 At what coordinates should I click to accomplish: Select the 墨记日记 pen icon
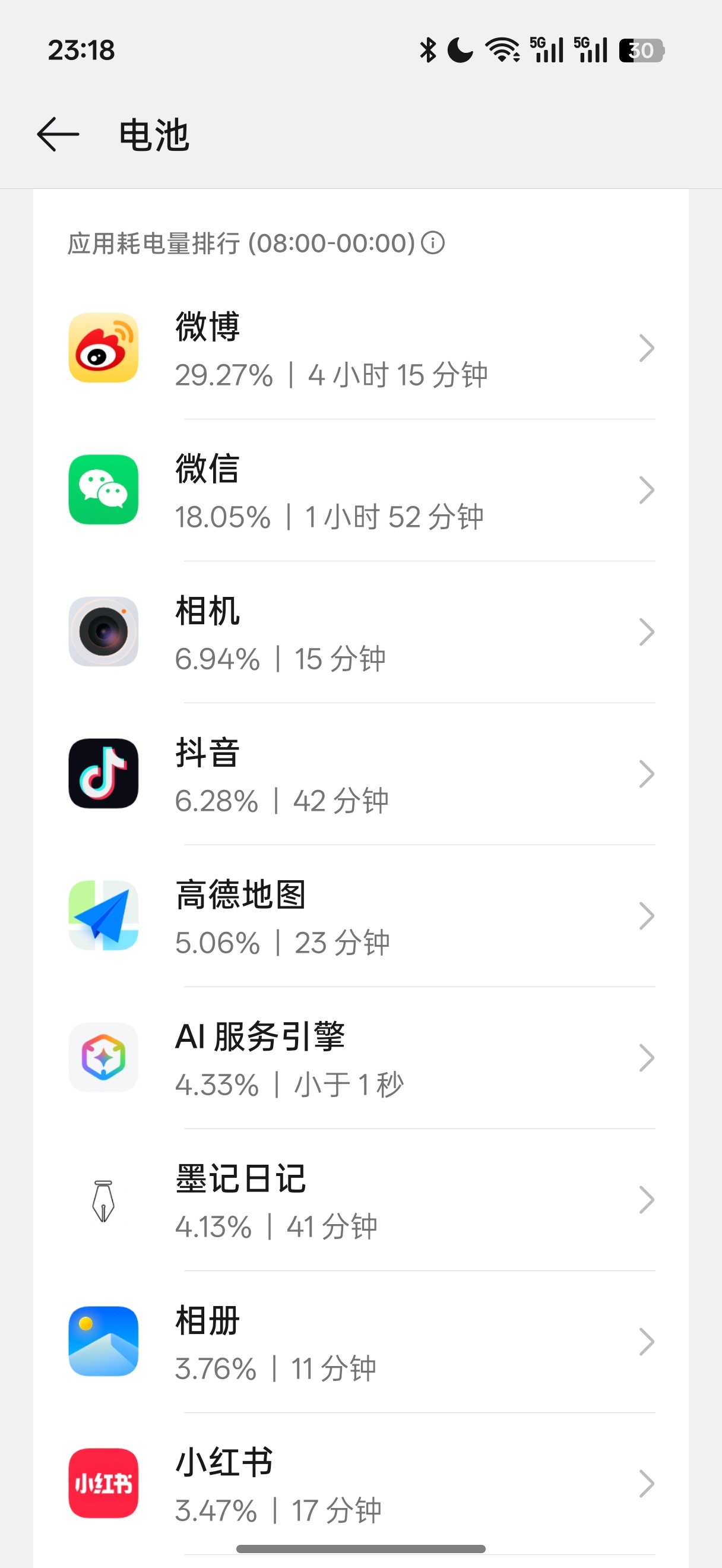click(103, 1200)
